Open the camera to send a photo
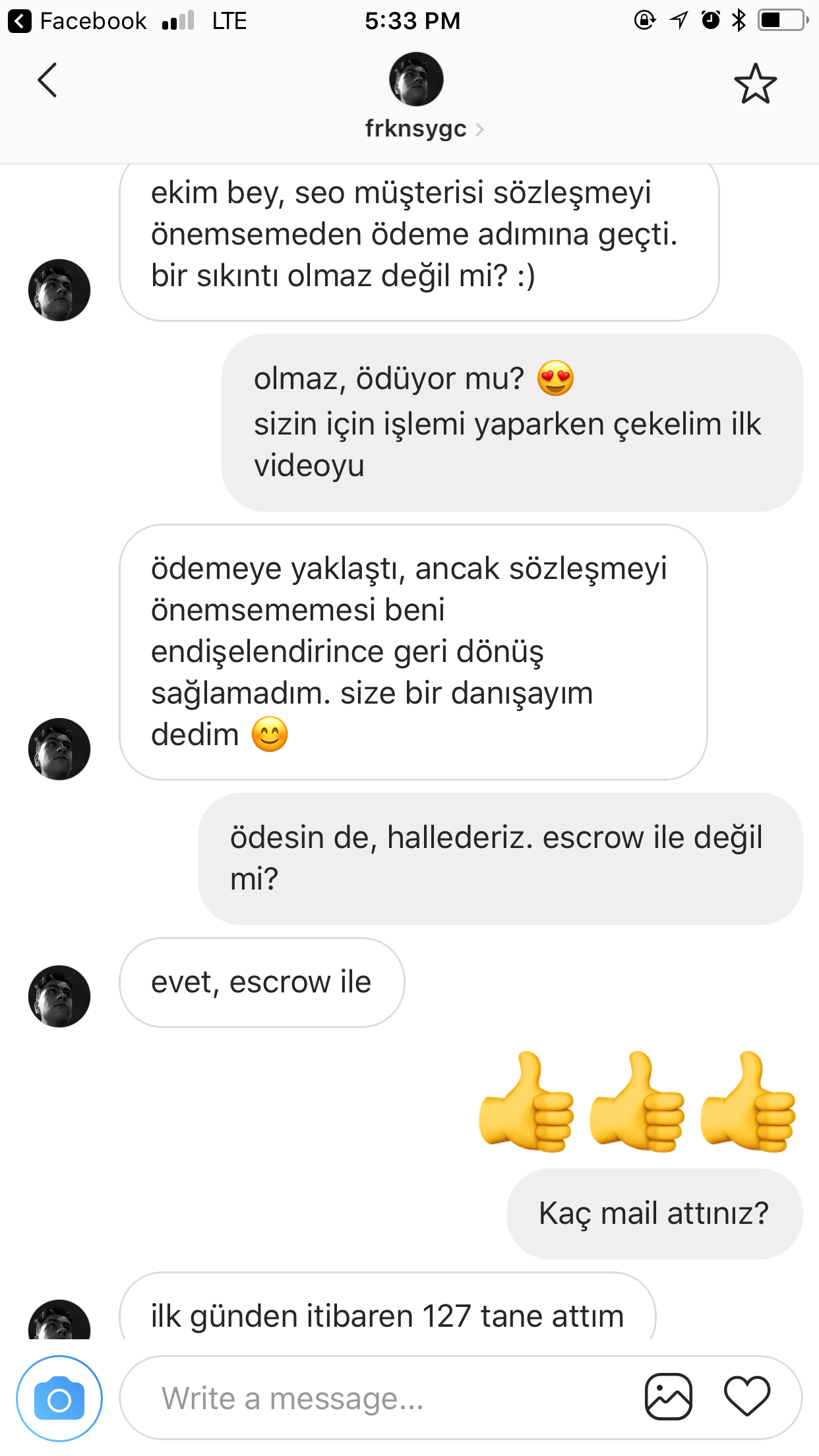The height and width of the screenshot is (1456, 819). [59, 1398]
